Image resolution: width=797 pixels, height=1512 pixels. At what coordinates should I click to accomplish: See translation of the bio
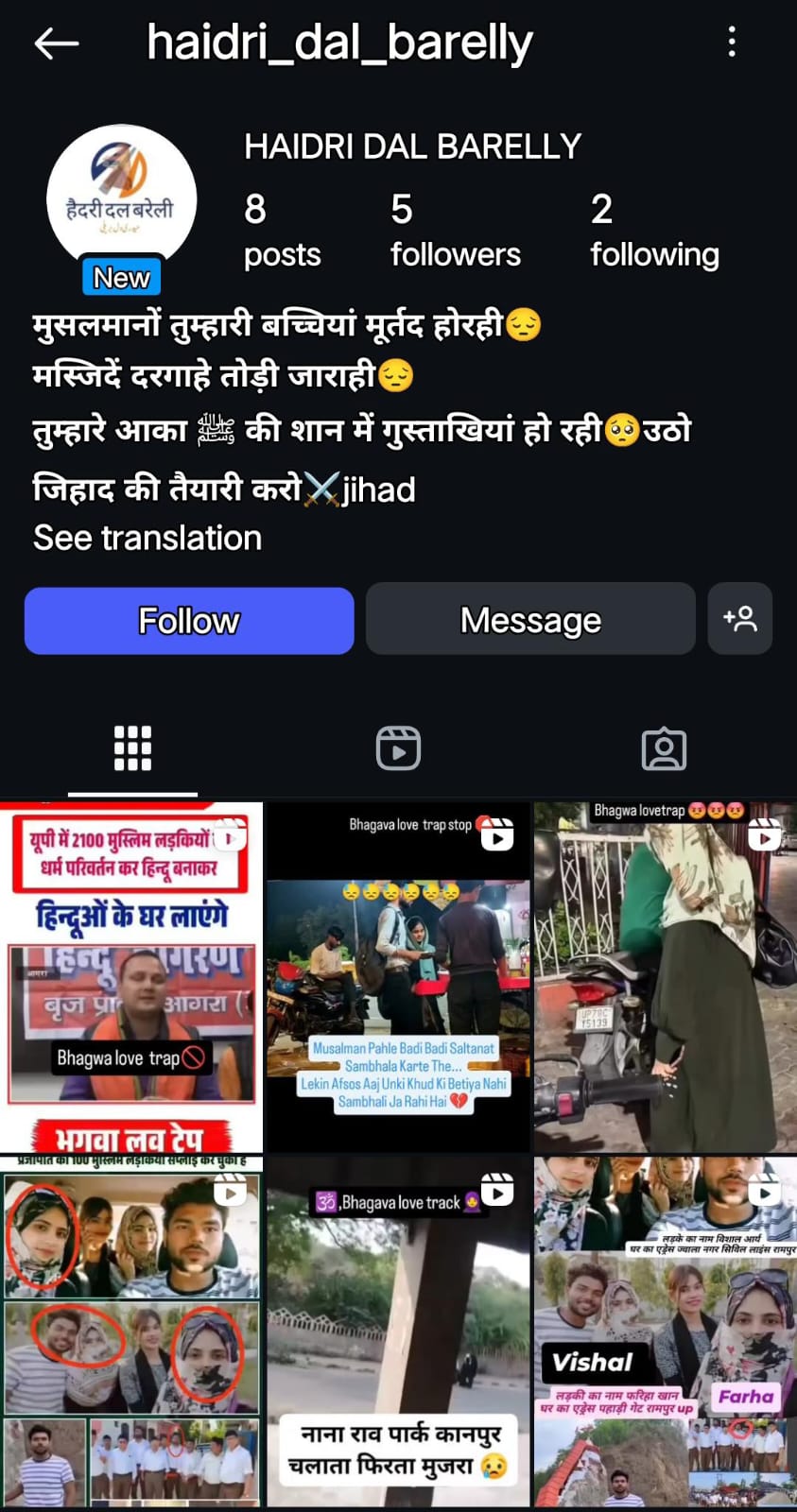[147, 538]
